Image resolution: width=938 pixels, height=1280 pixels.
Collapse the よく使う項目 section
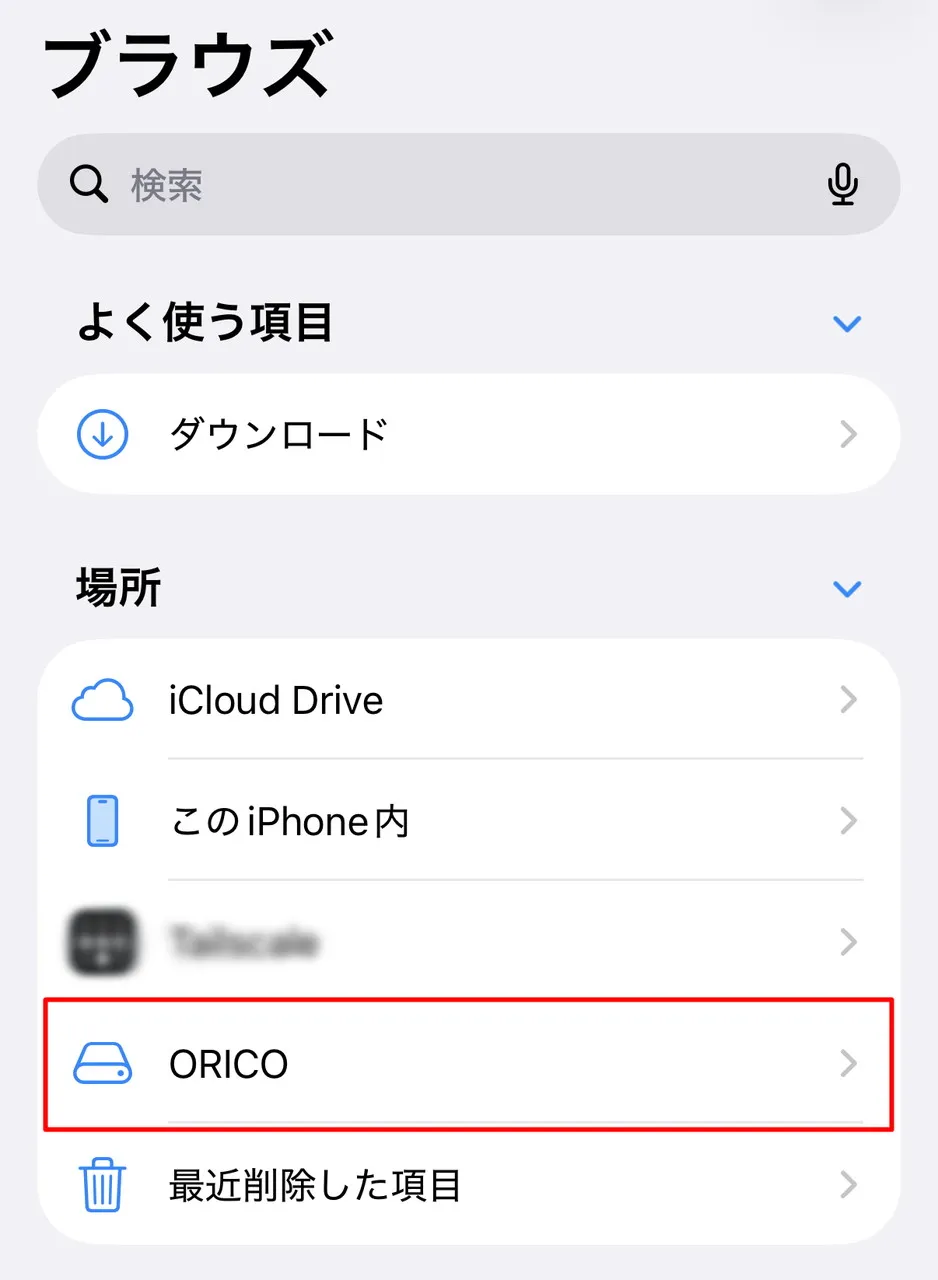(x=846, y=324)
